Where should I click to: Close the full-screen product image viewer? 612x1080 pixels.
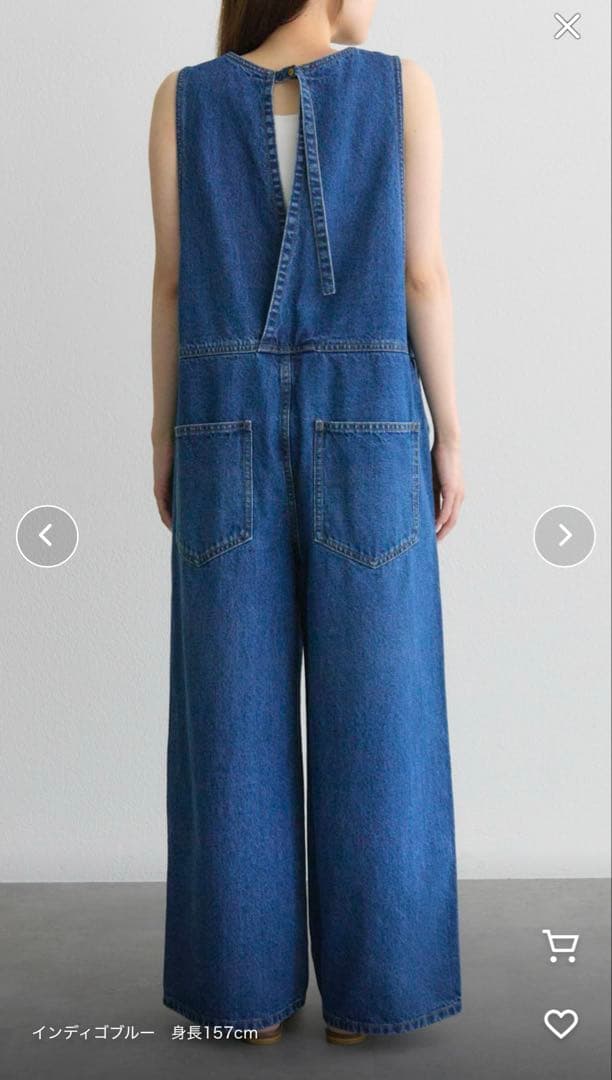tap(567, 26)
